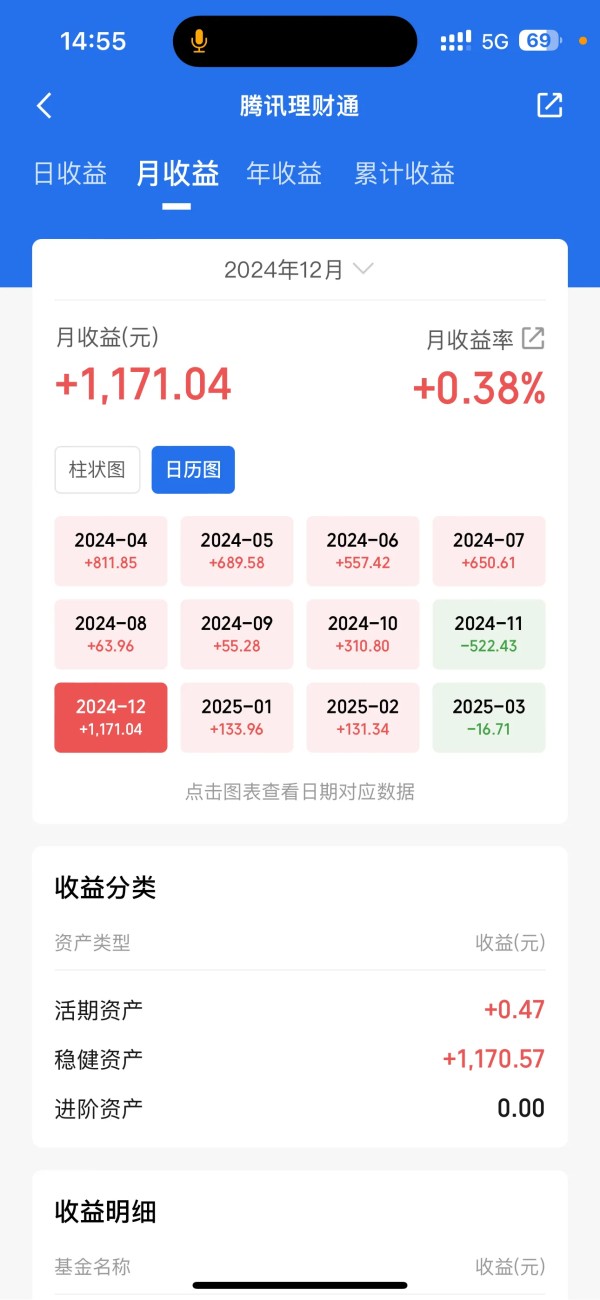Open the 2024年12月 month picker
The width and height of the screenshot is (600, 1300).
pos(299,269)
